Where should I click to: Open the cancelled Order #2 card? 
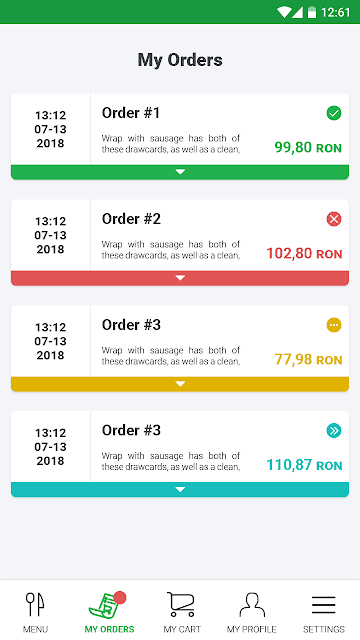pyautogui.click(x=180, y=235)
